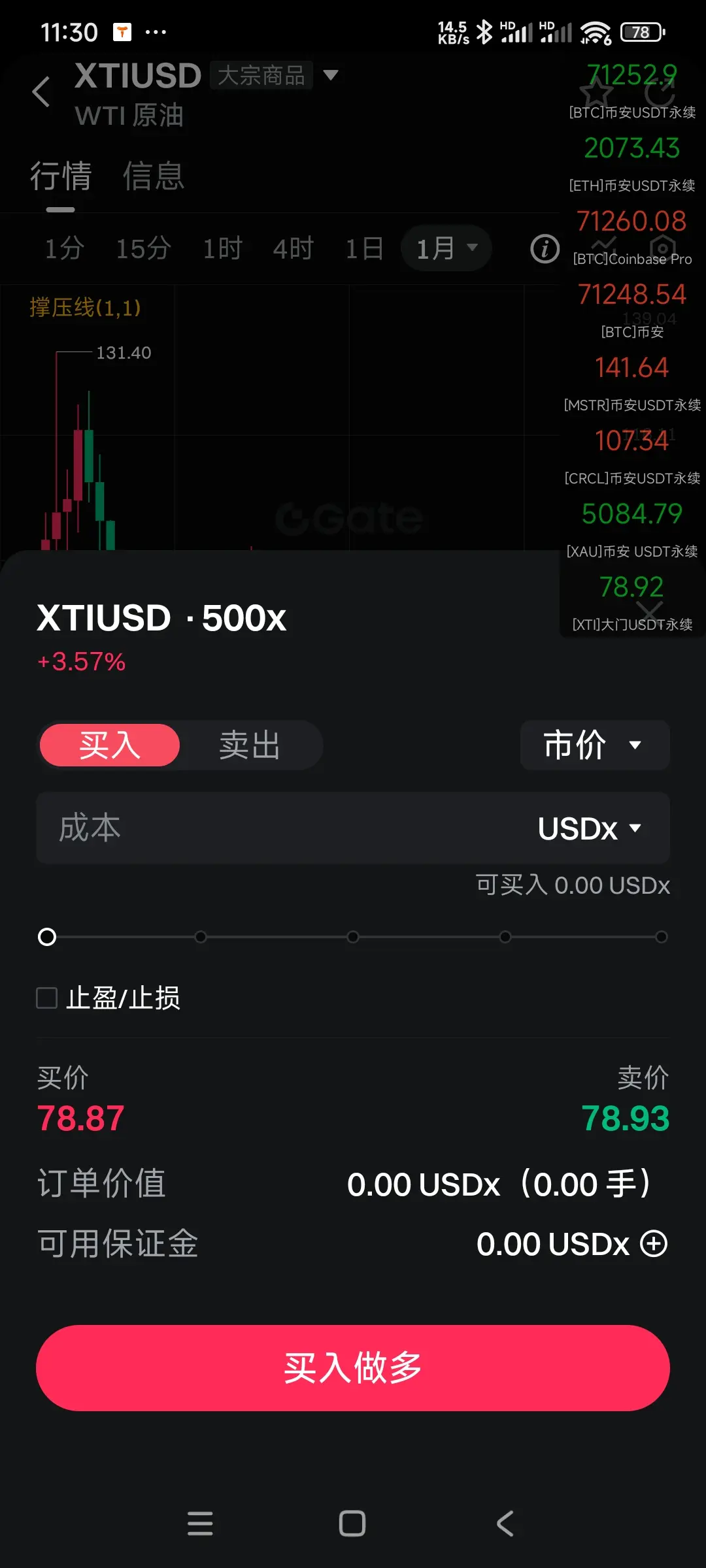Go back with the top-left arrow
The width and height of the screenshot is (706, 1568).
(x=41, y=91)
